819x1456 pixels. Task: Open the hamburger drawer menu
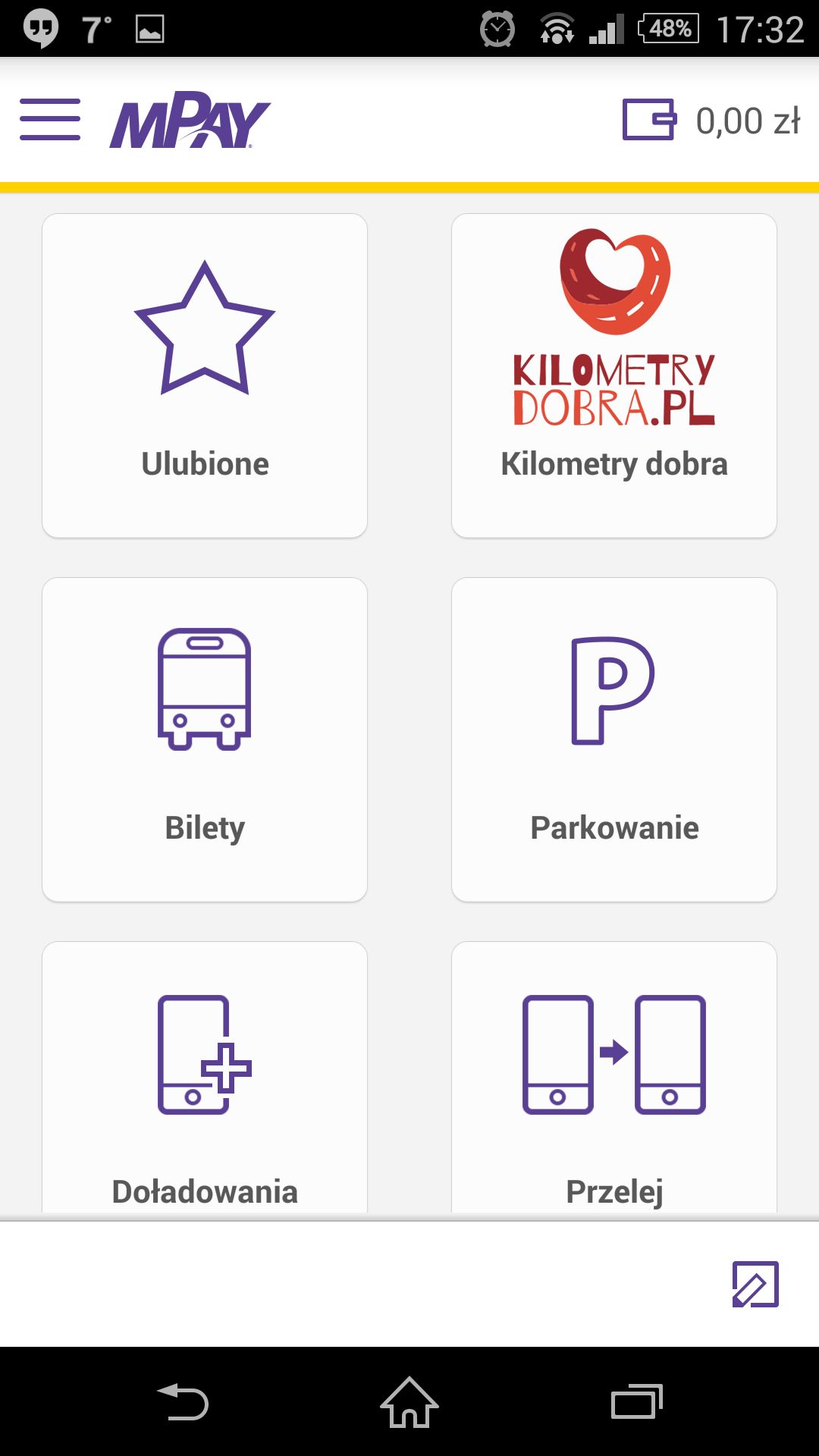(50, 120)
